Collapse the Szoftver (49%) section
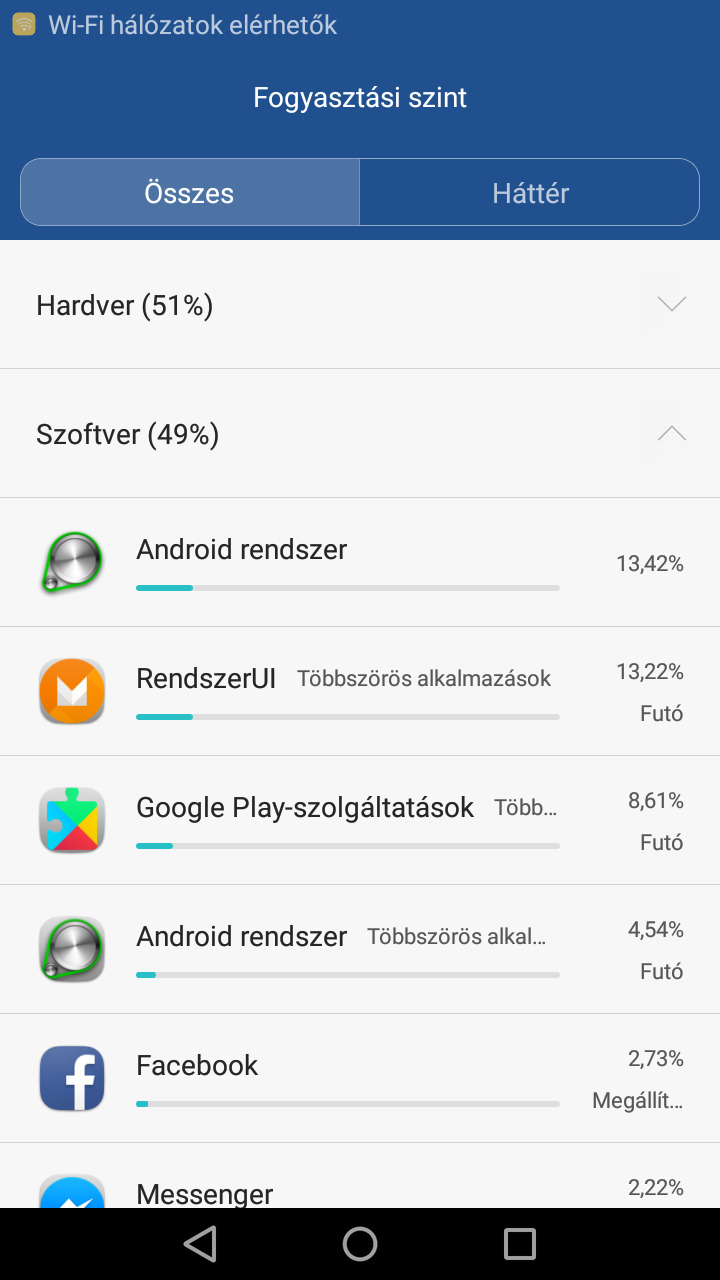Image resolution: width=720 pixels, height=1280 pixels. pyautogui.click(x=360, y=434)
